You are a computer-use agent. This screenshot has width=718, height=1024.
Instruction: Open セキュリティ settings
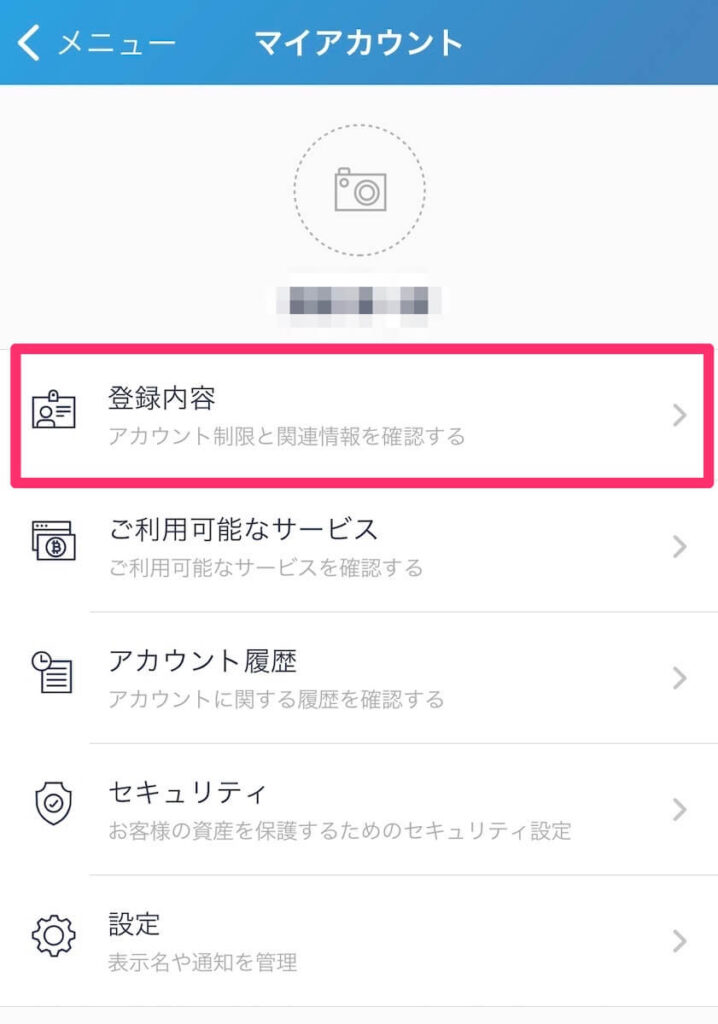point(360,809)
